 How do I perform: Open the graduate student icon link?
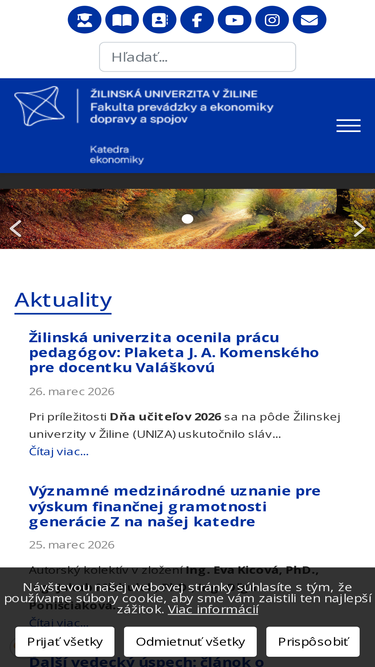pos(85,20)
